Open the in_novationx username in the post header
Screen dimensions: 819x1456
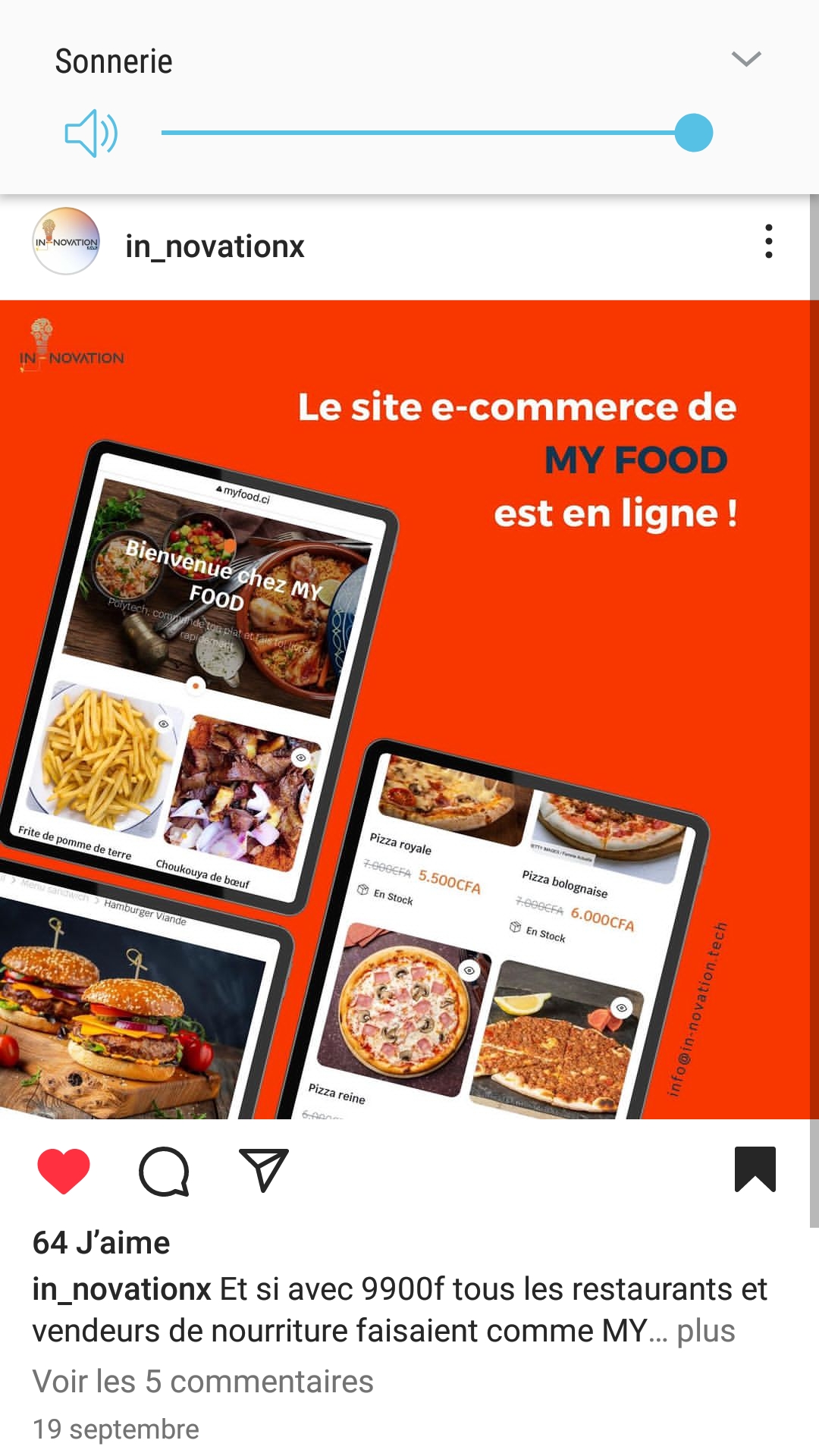click(215, 246)
